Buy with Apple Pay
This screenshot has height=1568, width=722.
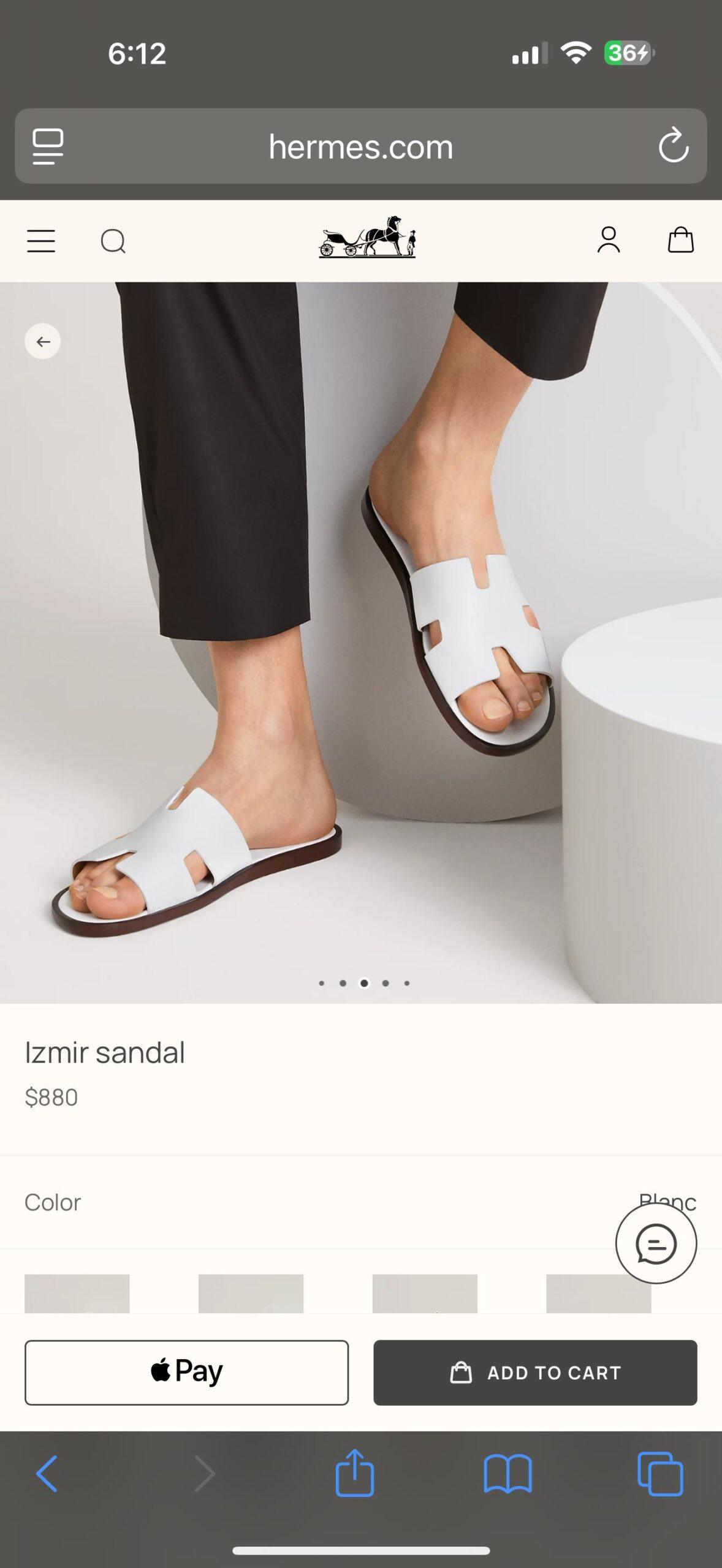[186, 1373]
